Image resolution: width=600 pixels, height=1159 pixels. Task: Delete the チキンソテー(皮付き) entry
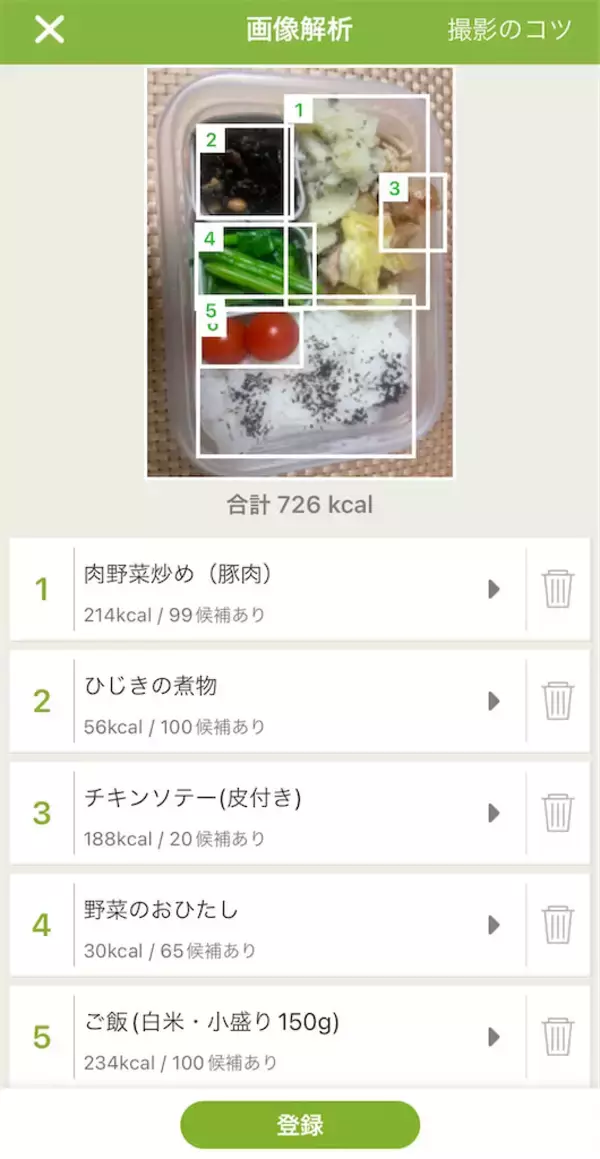558,813
